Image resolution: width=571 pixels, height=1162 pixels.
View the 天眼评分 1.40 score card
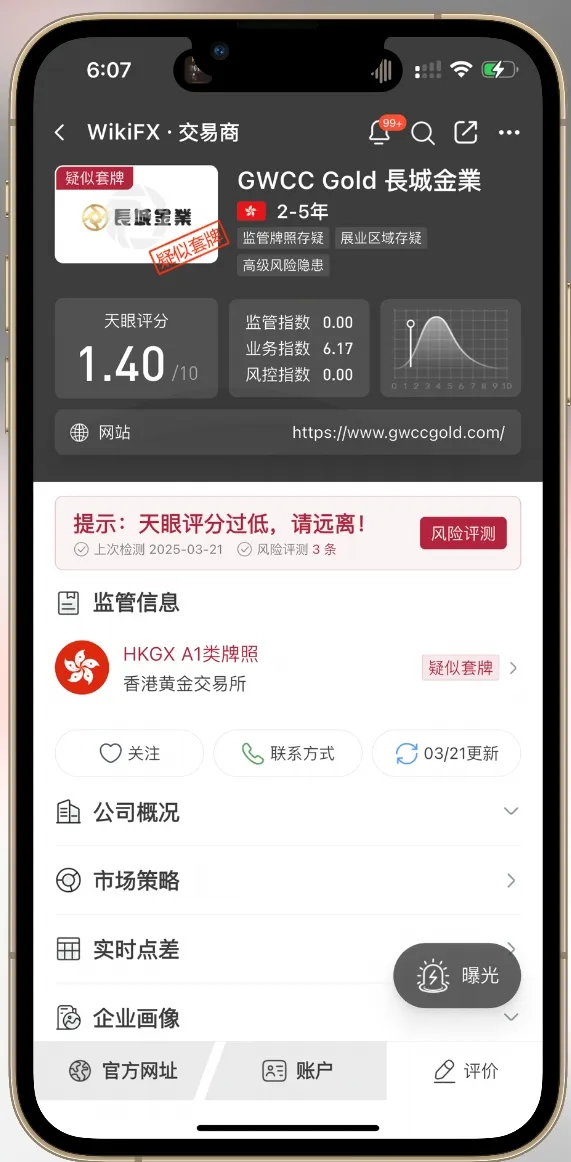click(x=136, y=348)
